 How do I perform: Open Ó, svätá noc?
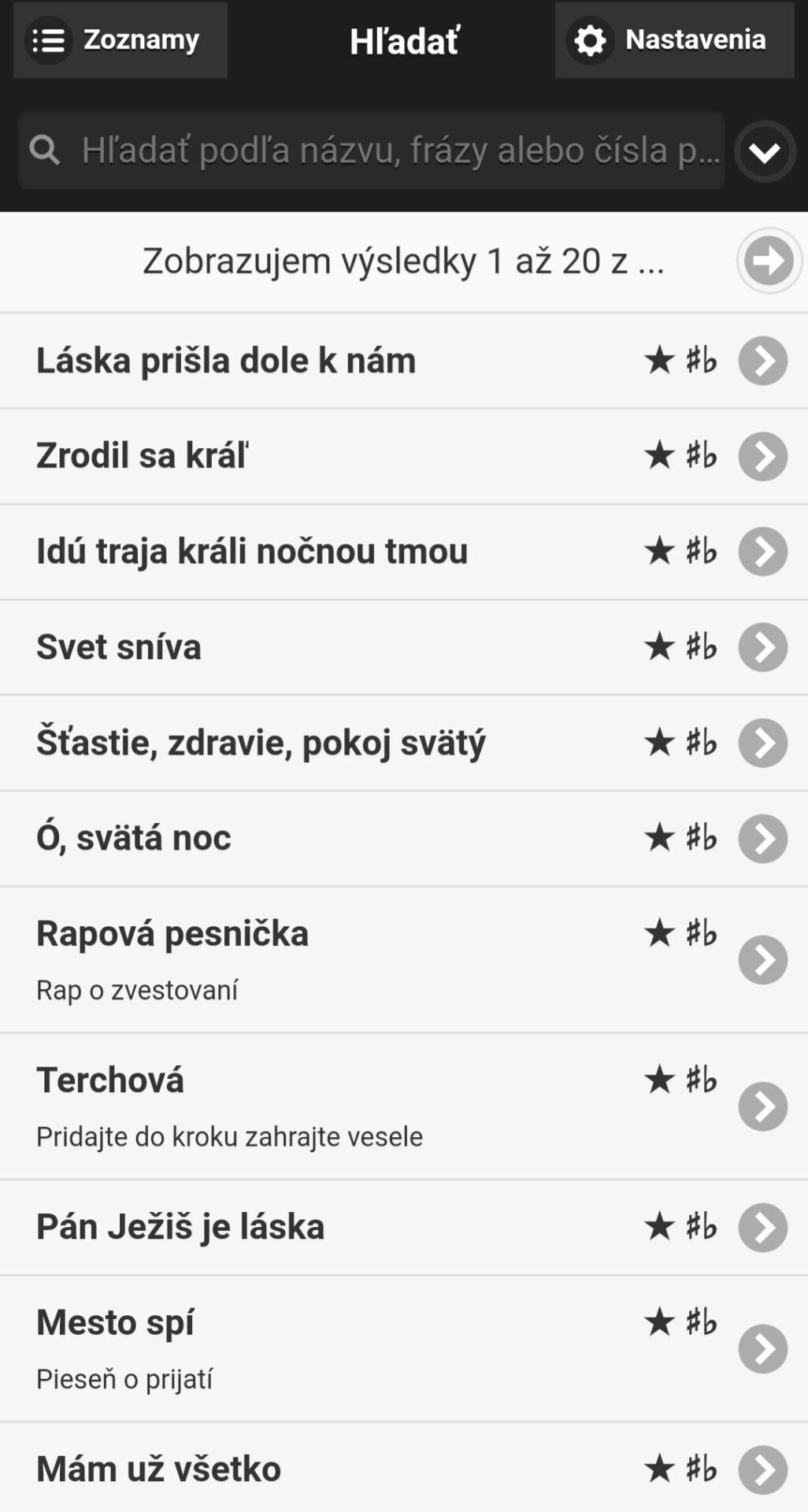tap(134, 838)
